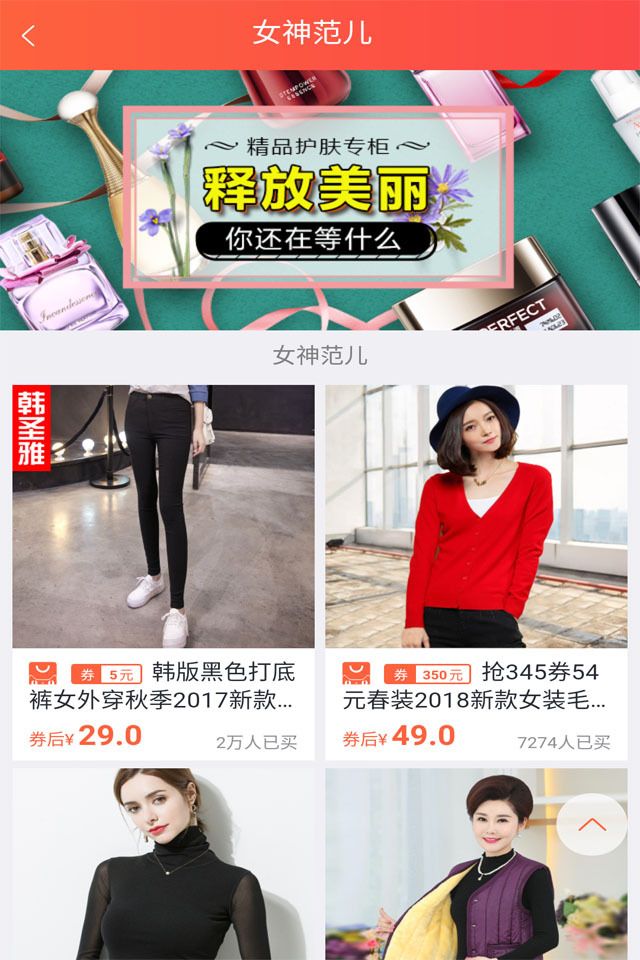Go back using the header arrow

[28, 36]
